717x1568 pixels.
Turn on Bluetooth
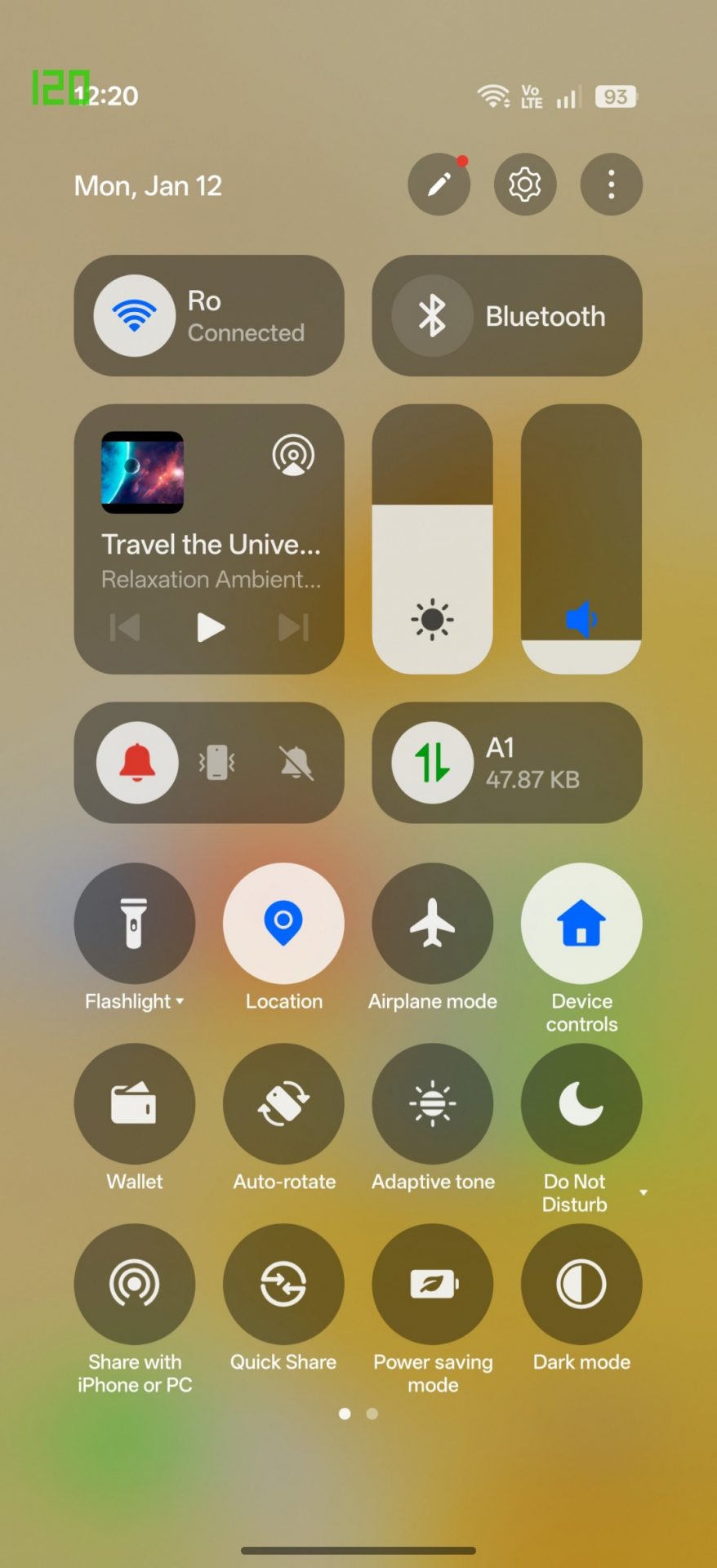(x=432, y=316)
